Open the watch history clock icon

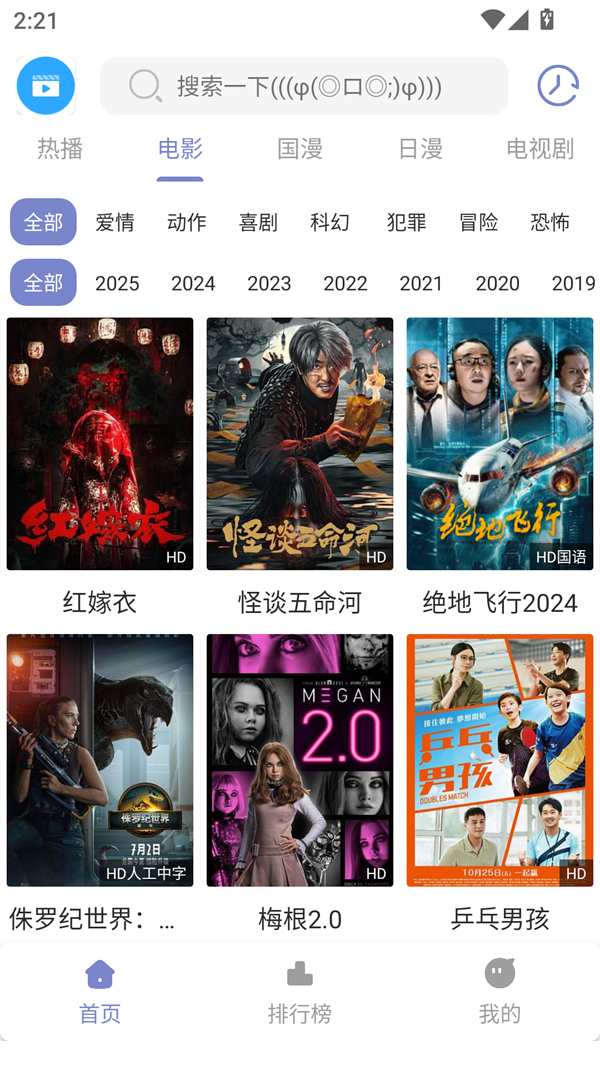click(x=557, y=86)
